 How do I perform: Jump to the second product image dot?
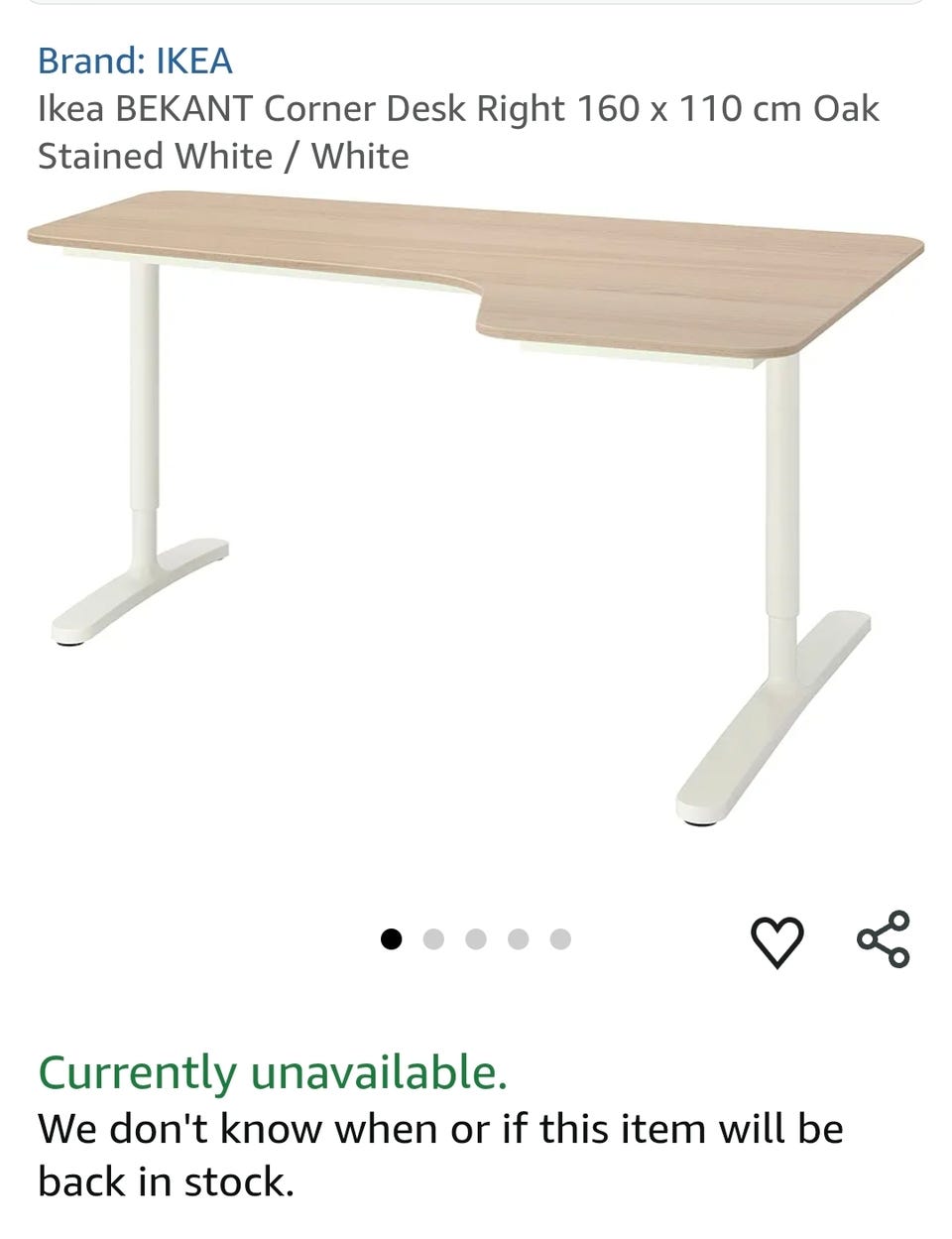click(433, 938)
